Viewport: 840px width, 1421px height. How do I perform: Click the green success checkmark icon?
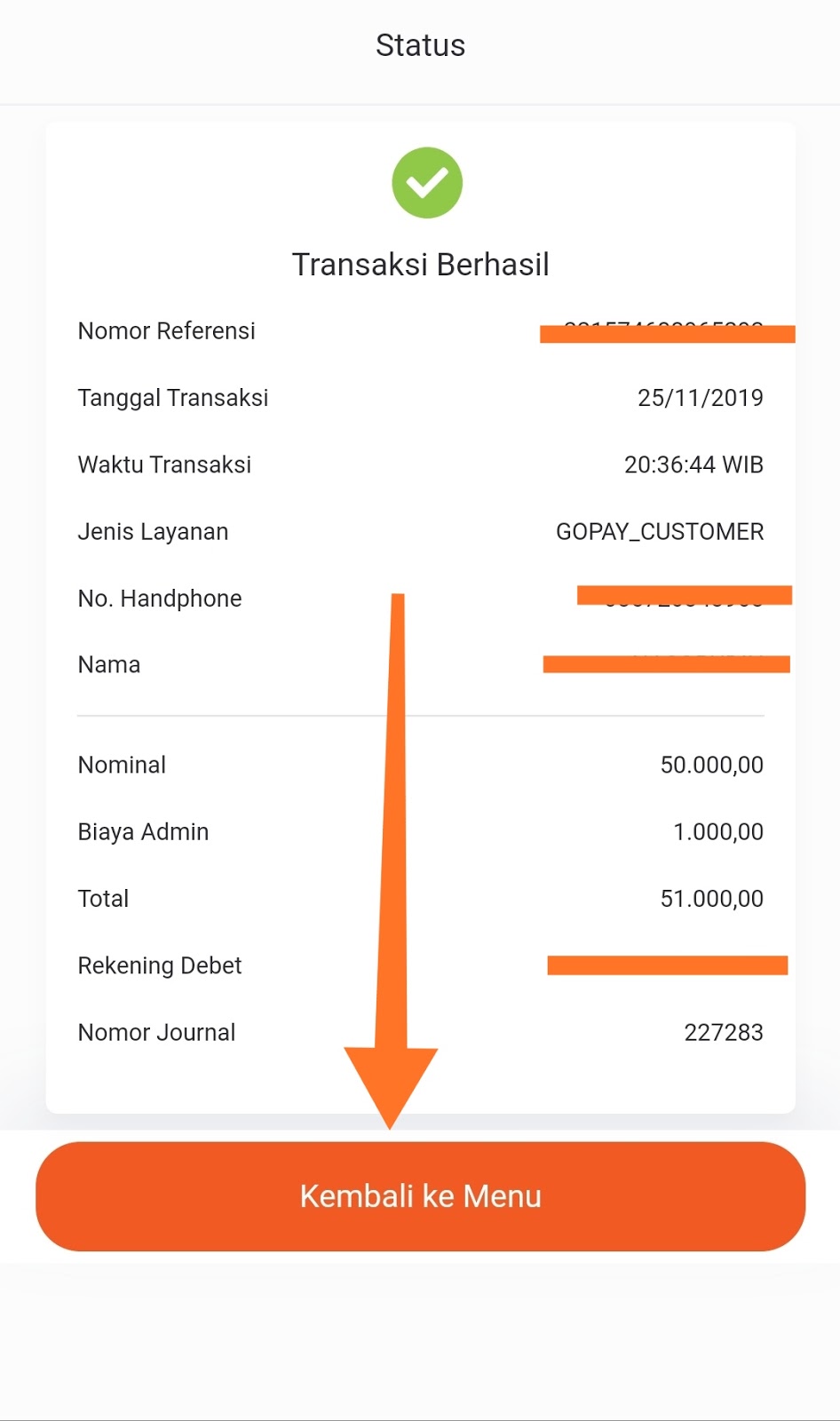point(427,181)
